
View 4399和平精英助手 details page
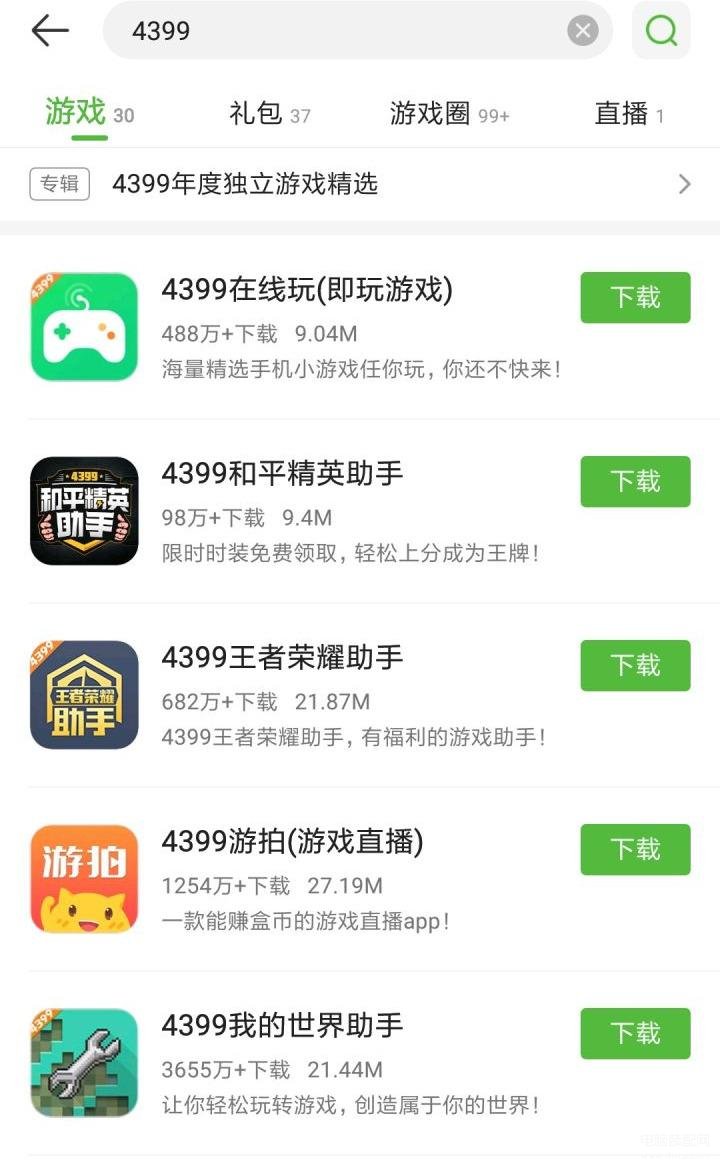[282, 474]
